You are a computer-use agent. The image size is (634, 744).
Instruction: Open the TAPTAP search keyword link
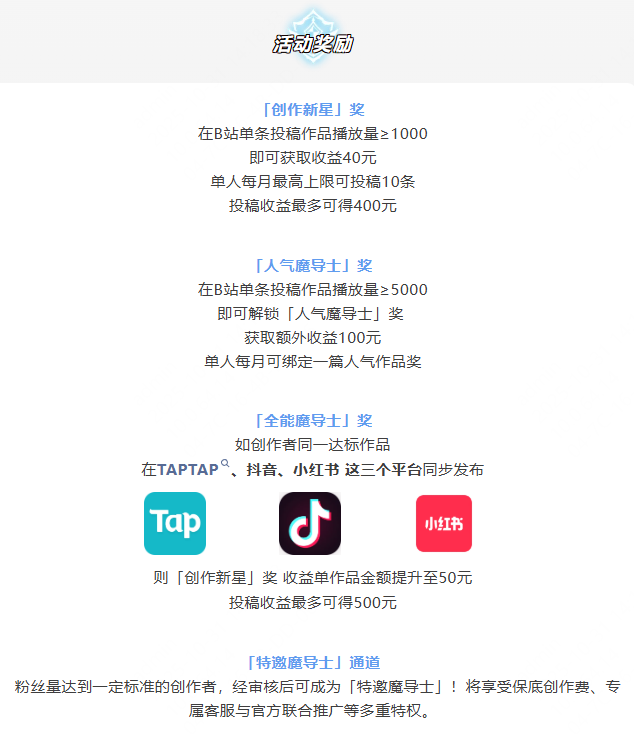pyautogui.click(x=190, y=469)
